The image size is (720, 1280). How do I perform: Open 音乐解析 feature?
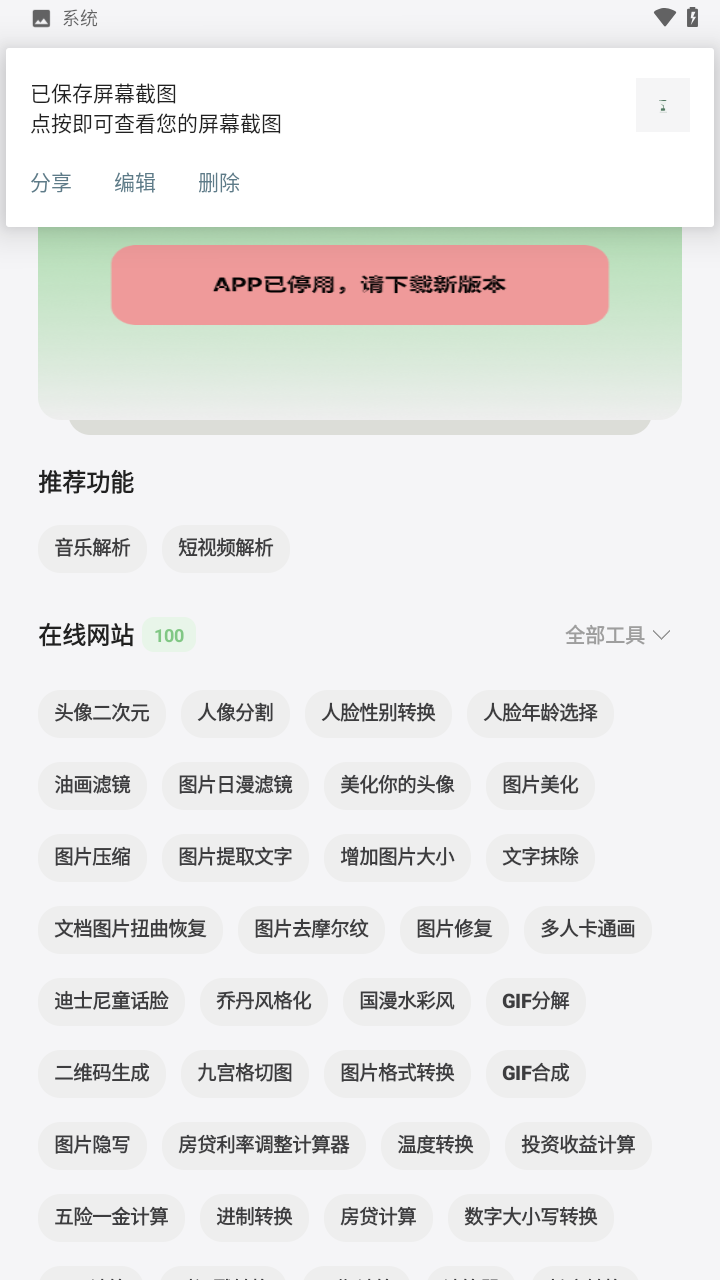click(93, 548)
